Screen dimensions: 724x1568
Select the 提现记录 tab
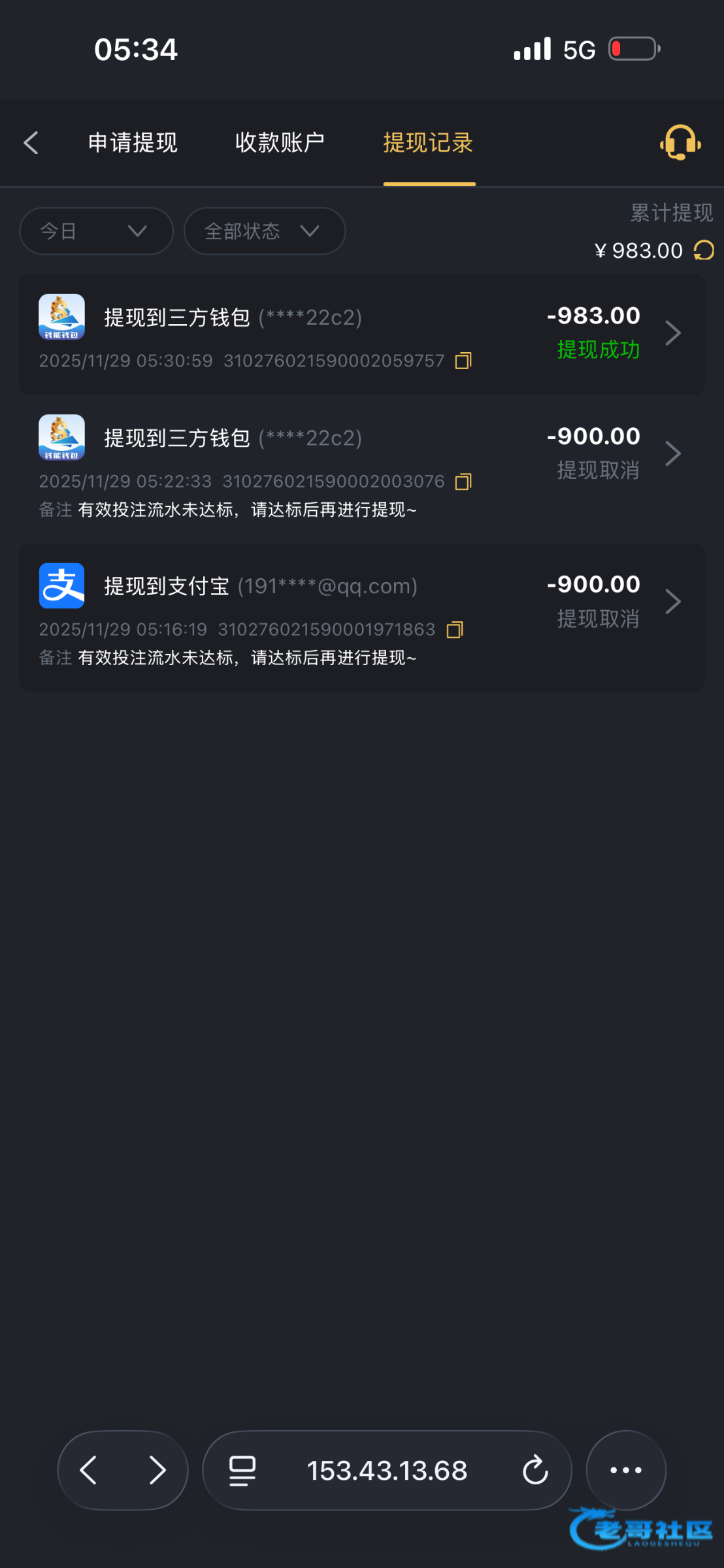pos(428,142)
